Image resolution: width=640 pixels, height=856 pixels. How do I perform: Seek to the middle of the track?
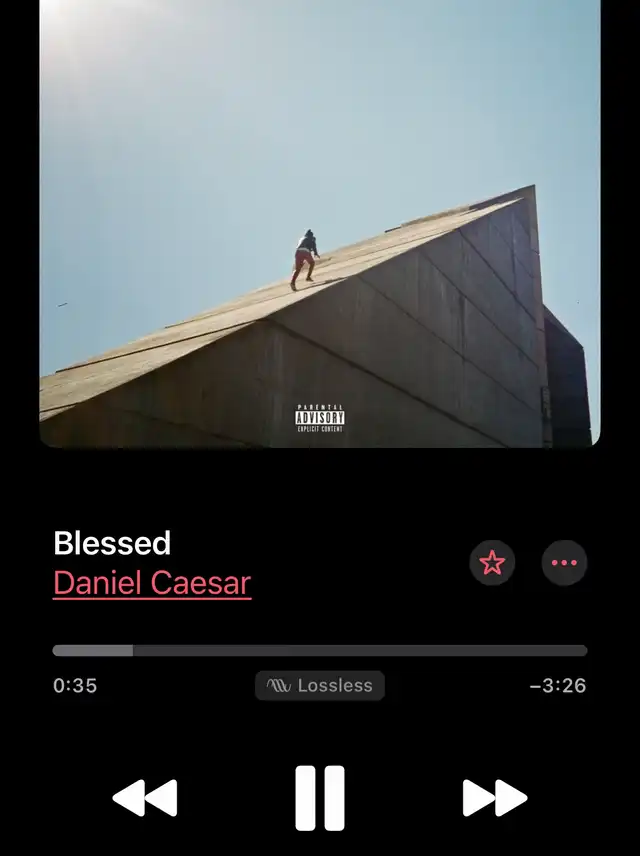(320, 650)
